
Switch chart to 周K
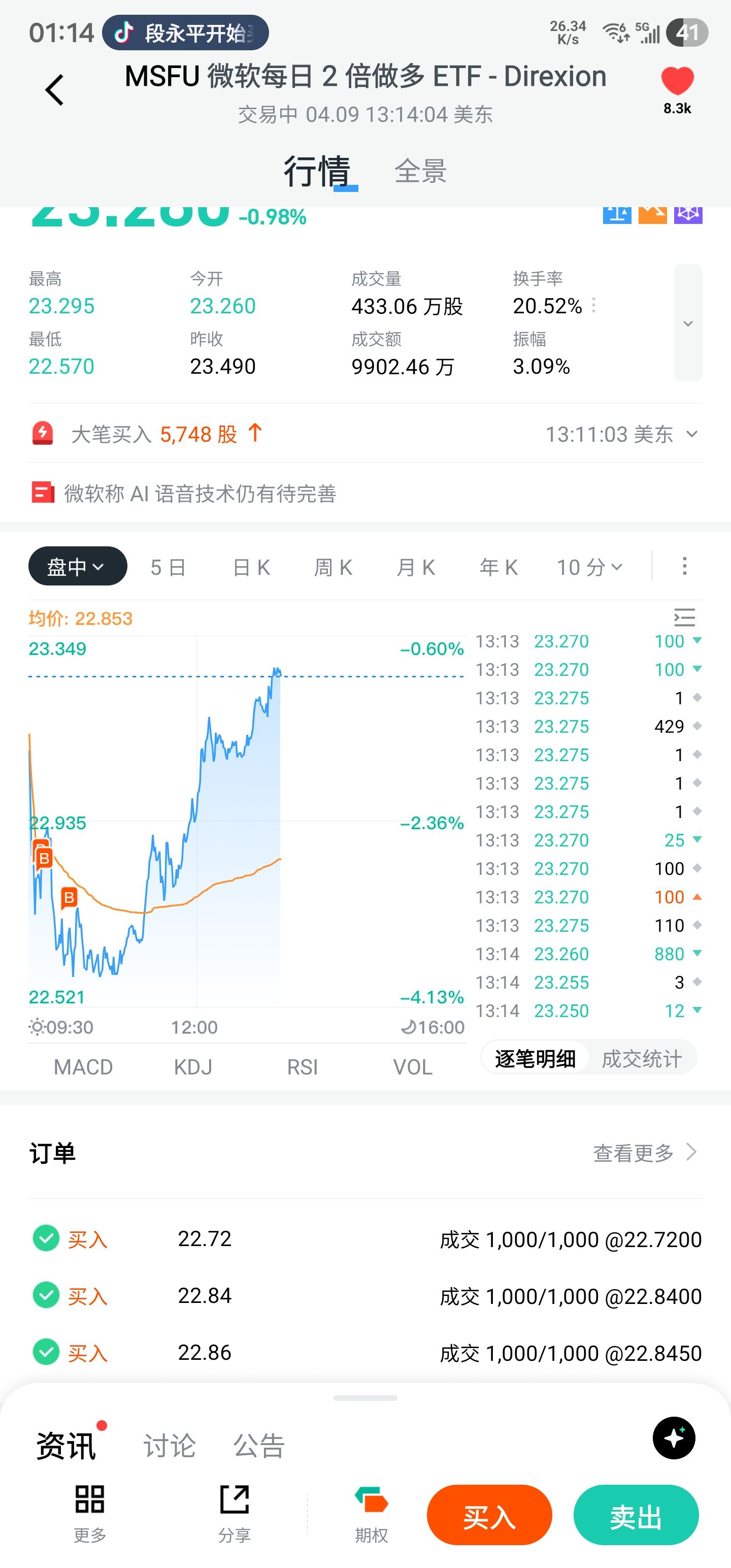pos(333,567)
